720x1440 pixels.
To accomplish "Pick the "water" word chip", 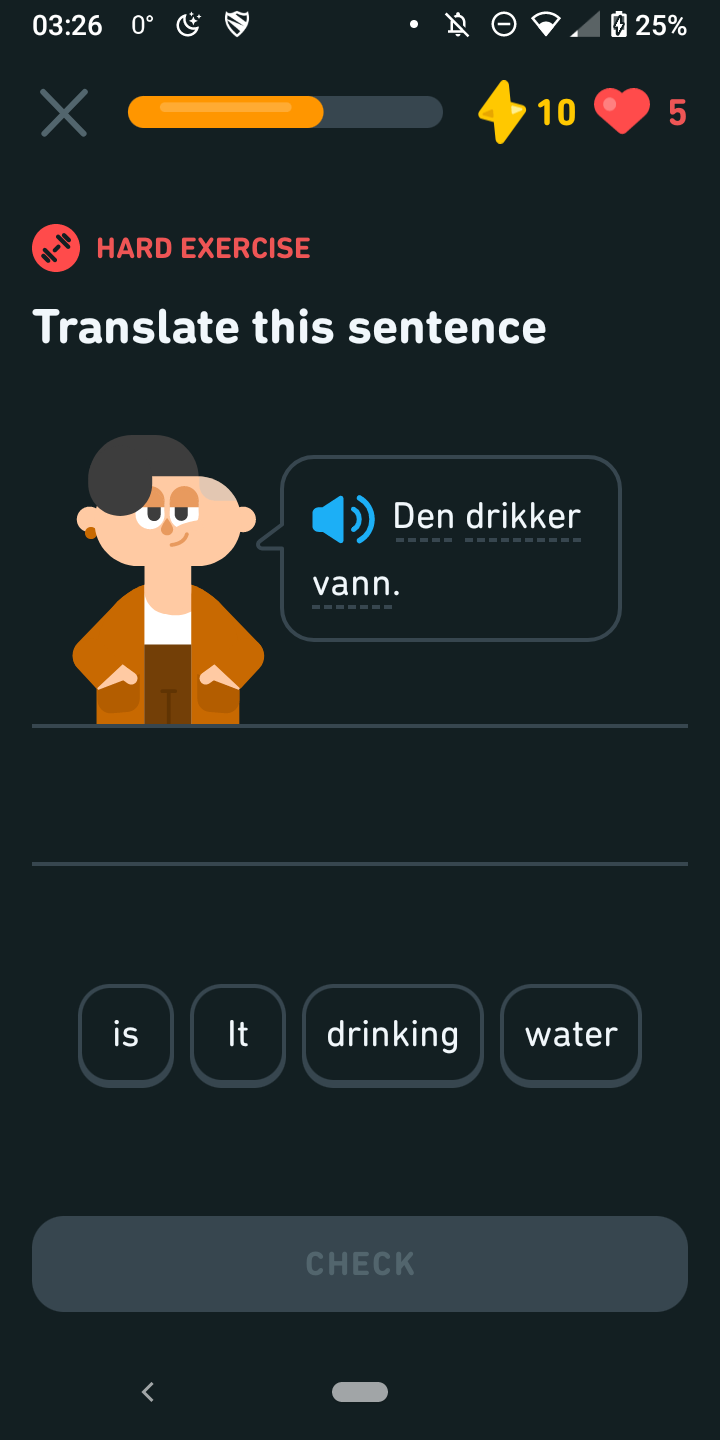I will tap(571, 1034).
